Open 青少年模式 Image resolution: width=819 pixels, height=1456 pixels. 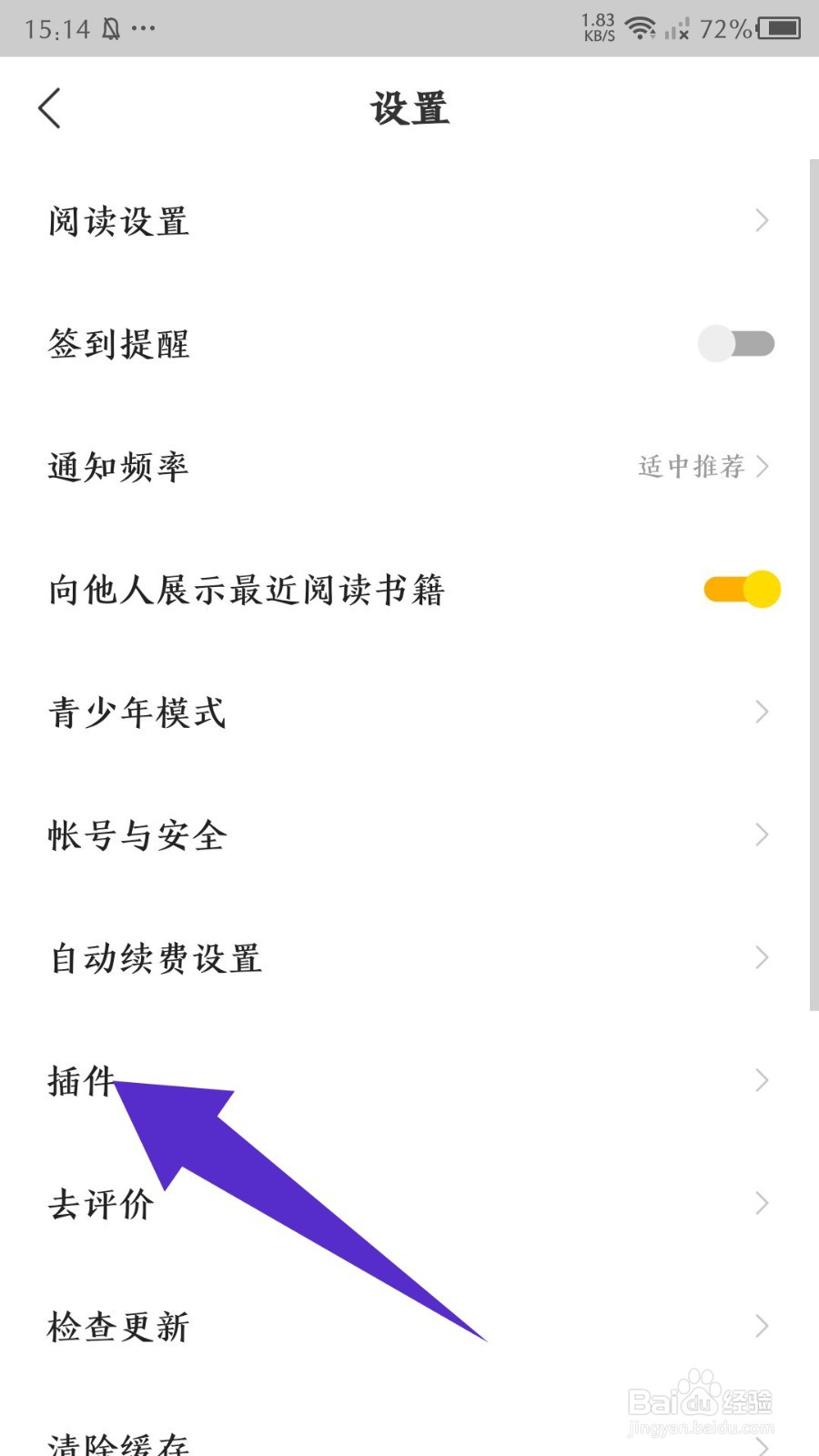[x=409, y=713]
